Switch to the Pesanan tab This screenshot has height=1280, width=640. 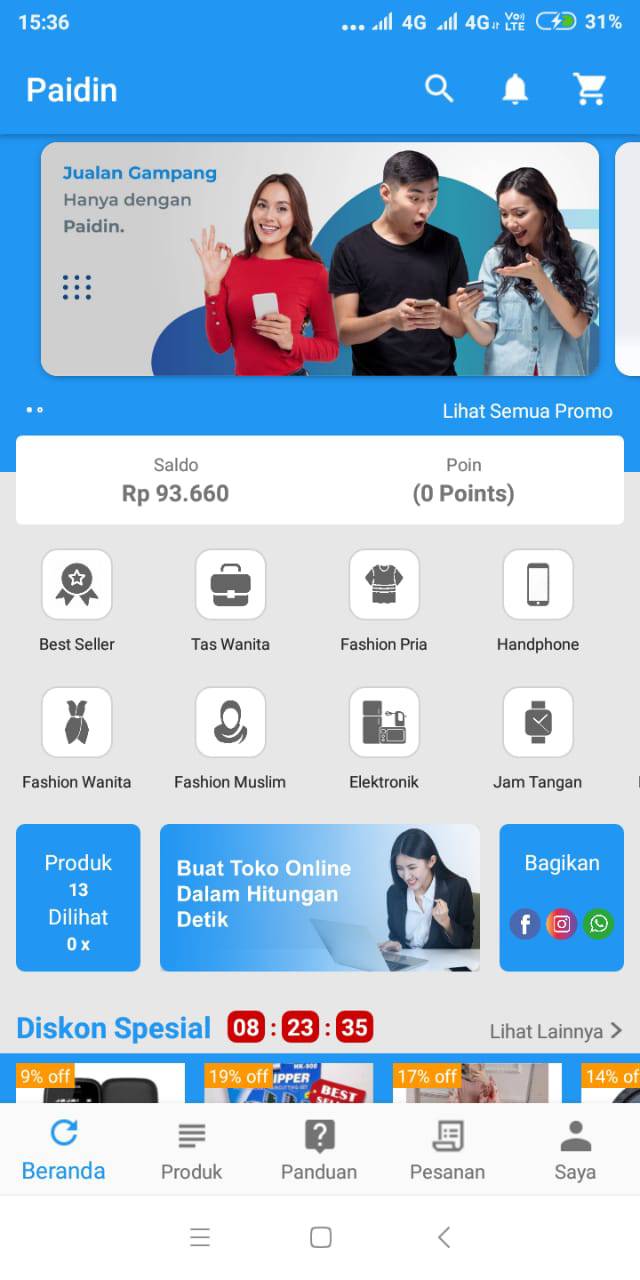(447, 1151)
